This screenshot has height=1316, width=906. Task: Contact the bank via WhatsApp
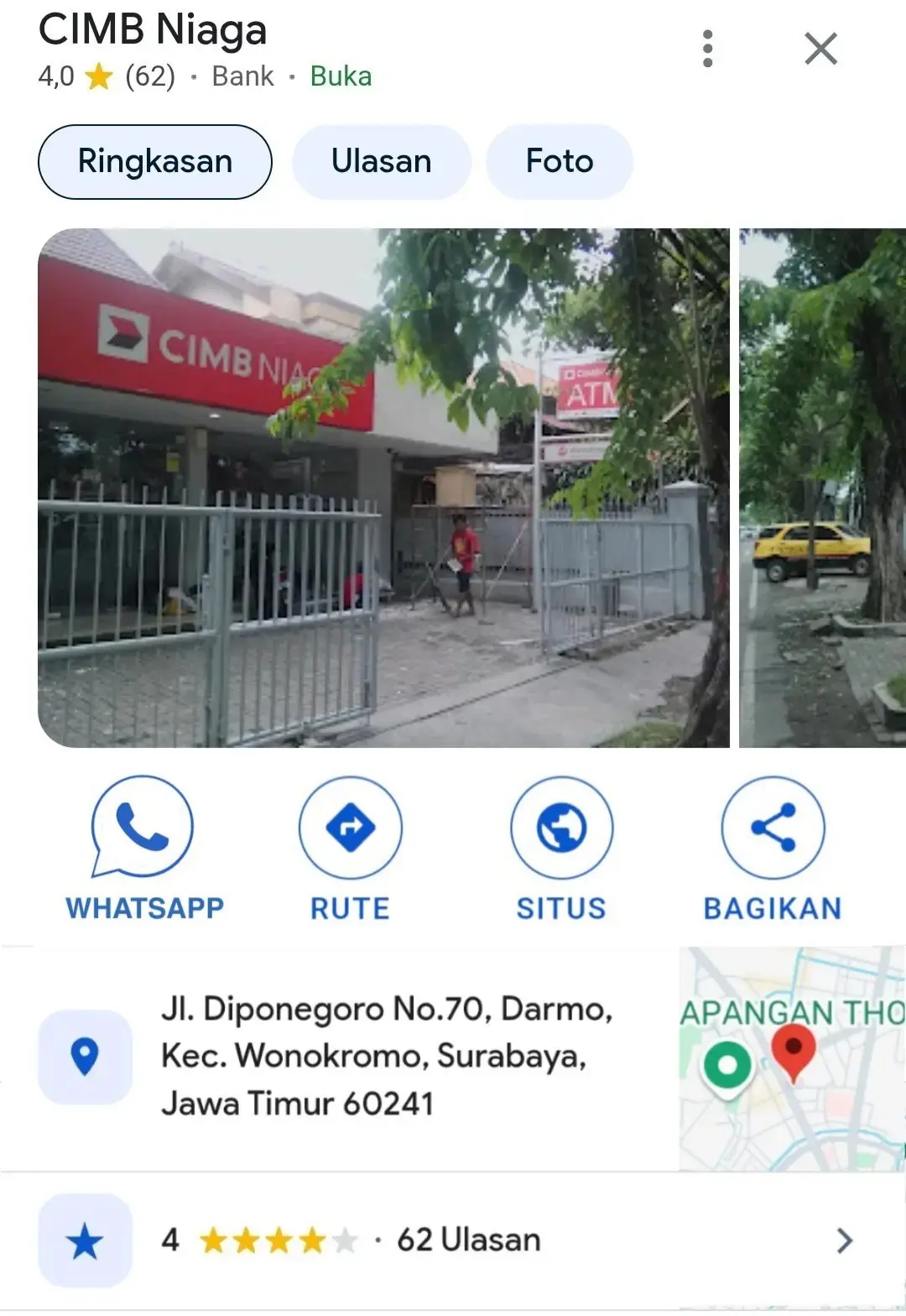143,848
